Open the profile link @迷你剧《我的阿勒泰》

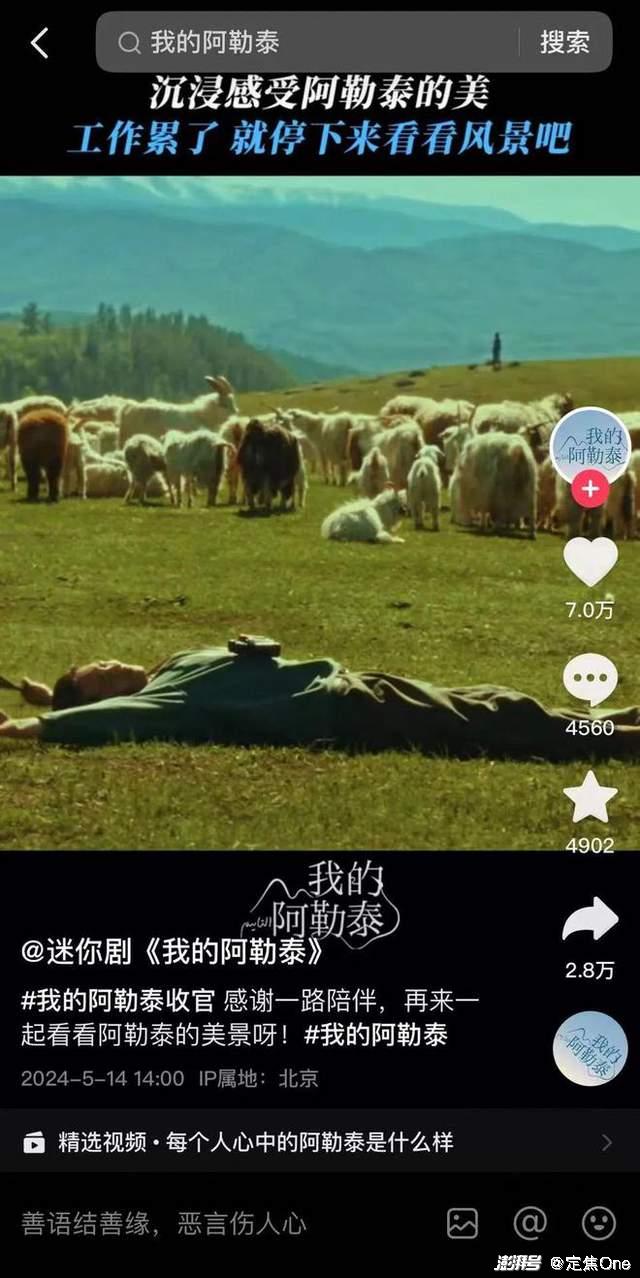tap(172, 953)
